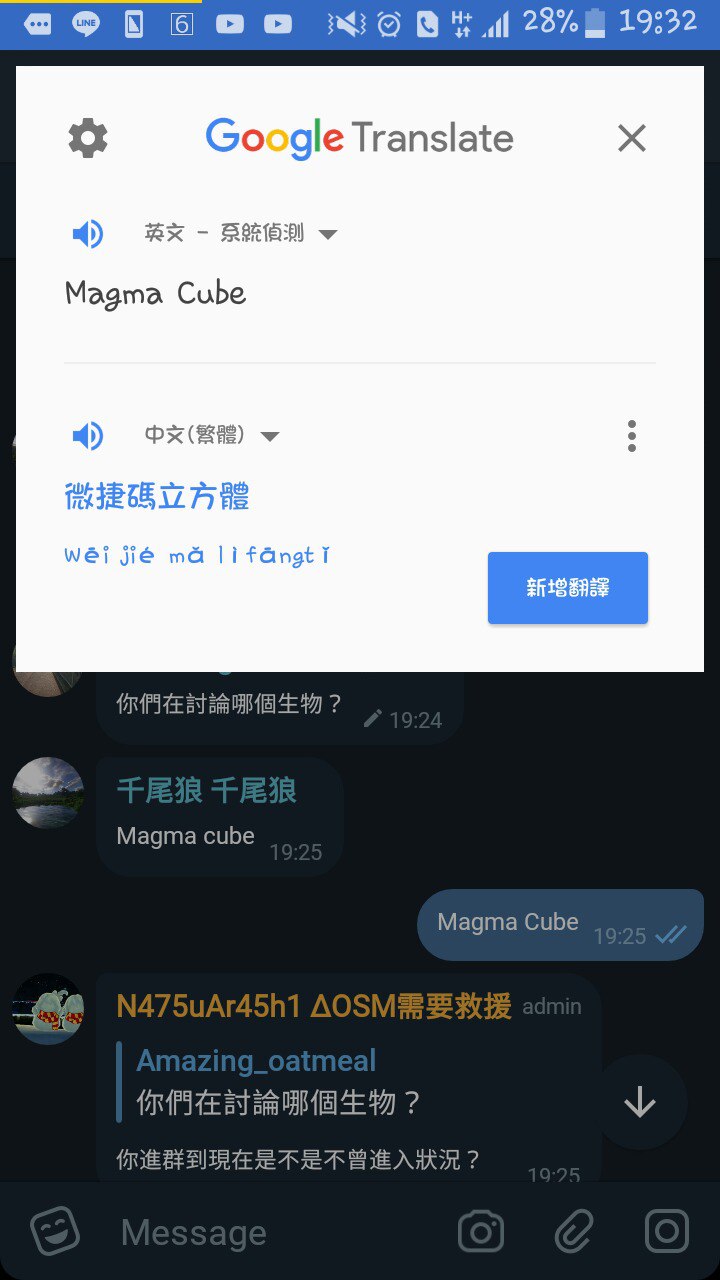Change source language 英文 - 系統偵測
Image resolution: width=720 pixels, height=1280 pixels.
[240, 234]
